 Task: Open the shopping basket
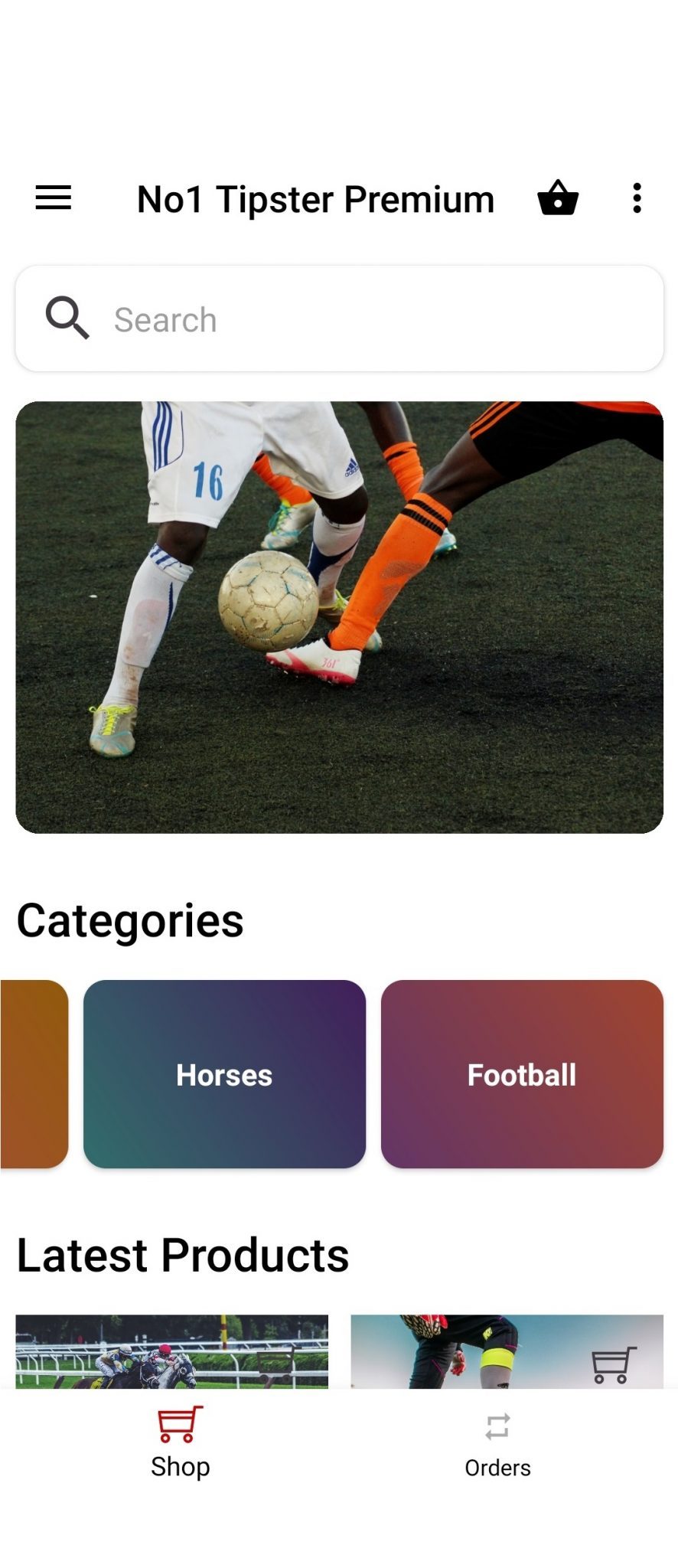click(558, 198)
